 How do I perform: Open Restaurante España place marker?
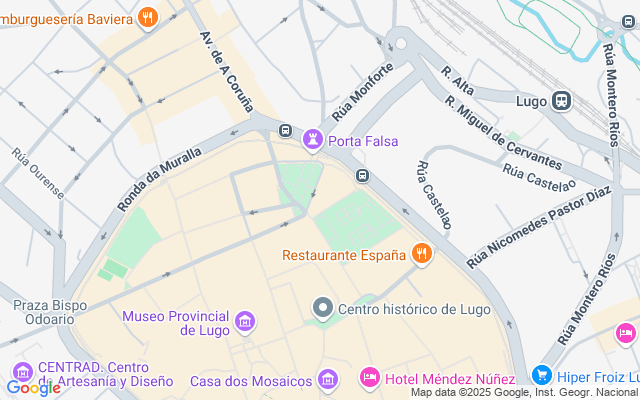pos(422,255)
